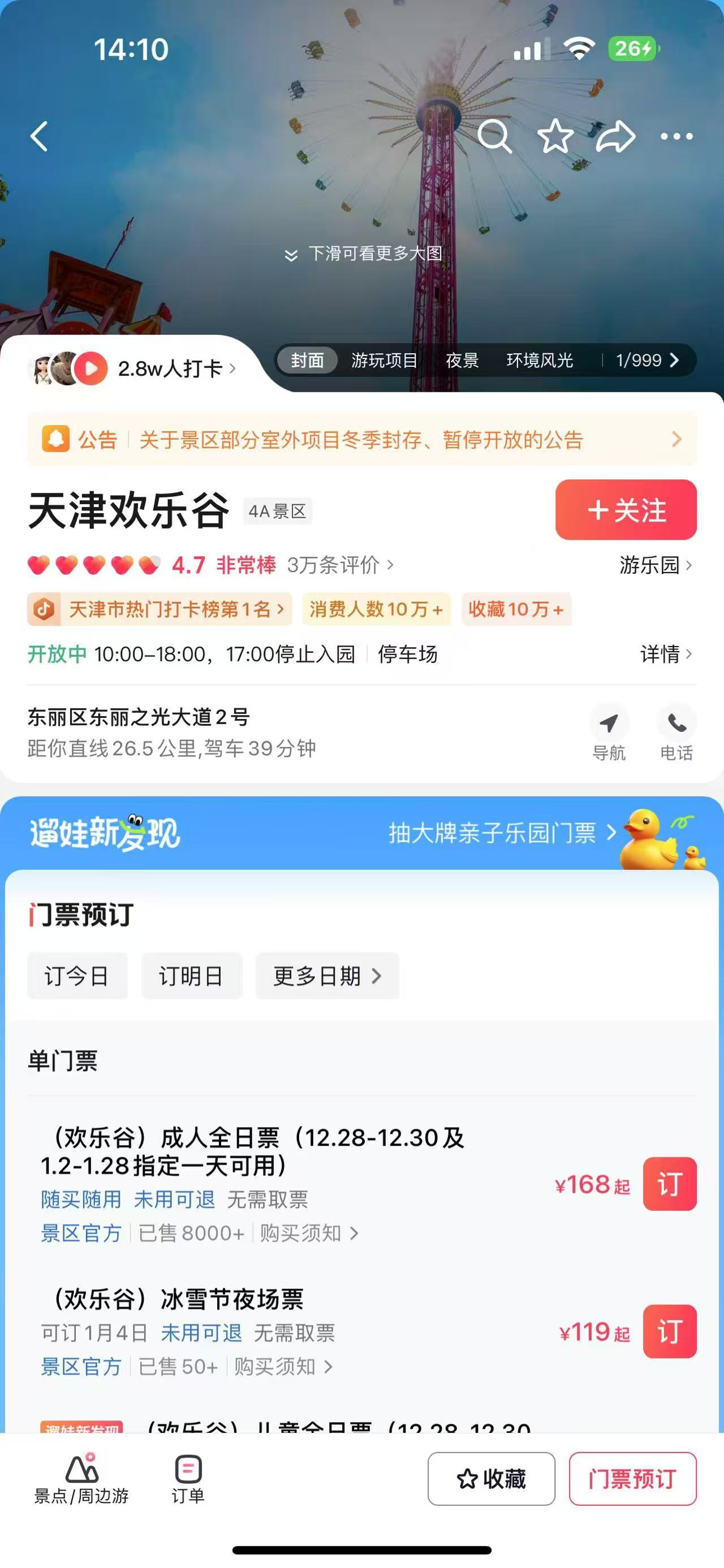Viewport: 724px width, 1568px height.
Task: View the 2.8w人打卡 check-ins
Action: [169, 369]
